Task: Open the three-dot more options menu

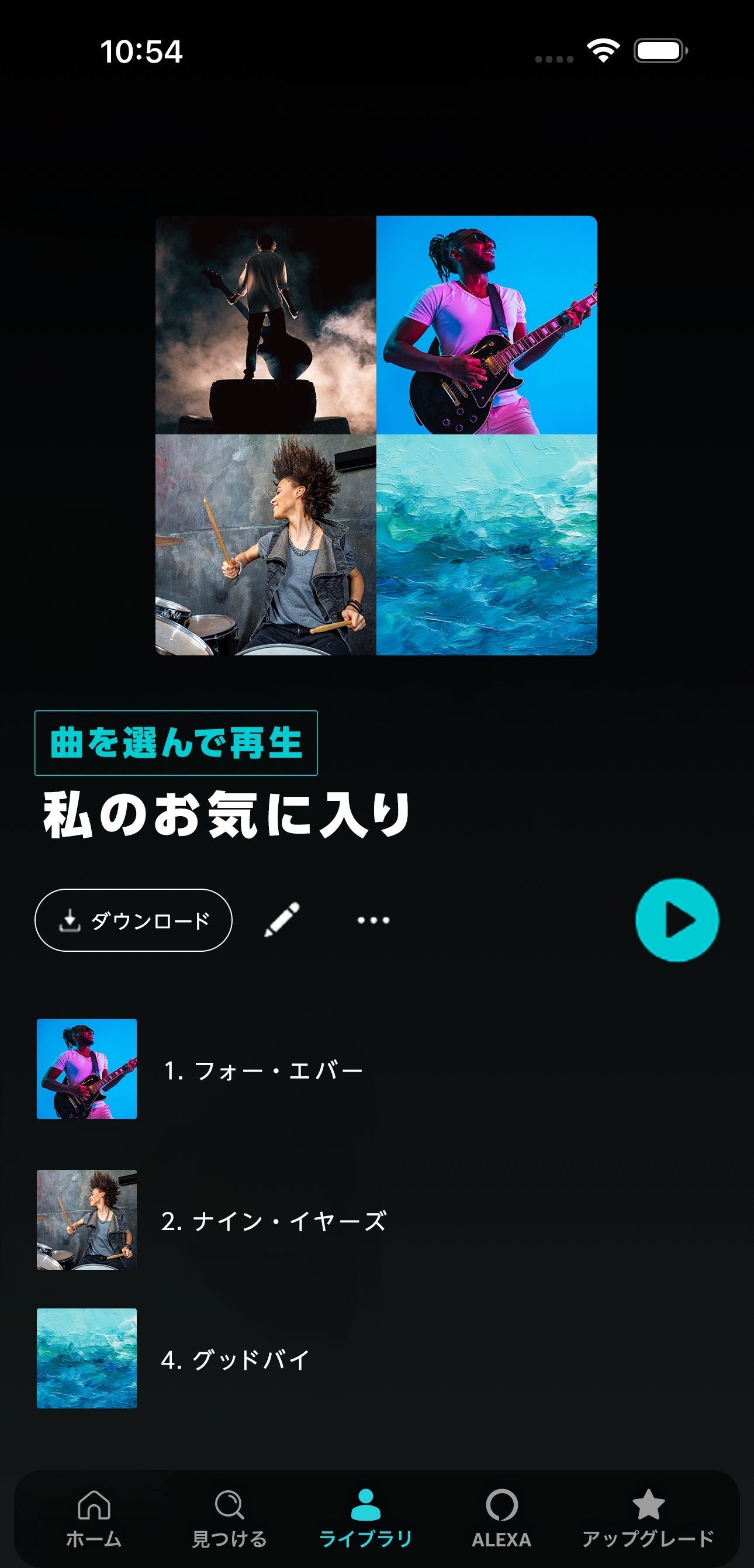Action: pyautogui.click(x=373, y=920)
